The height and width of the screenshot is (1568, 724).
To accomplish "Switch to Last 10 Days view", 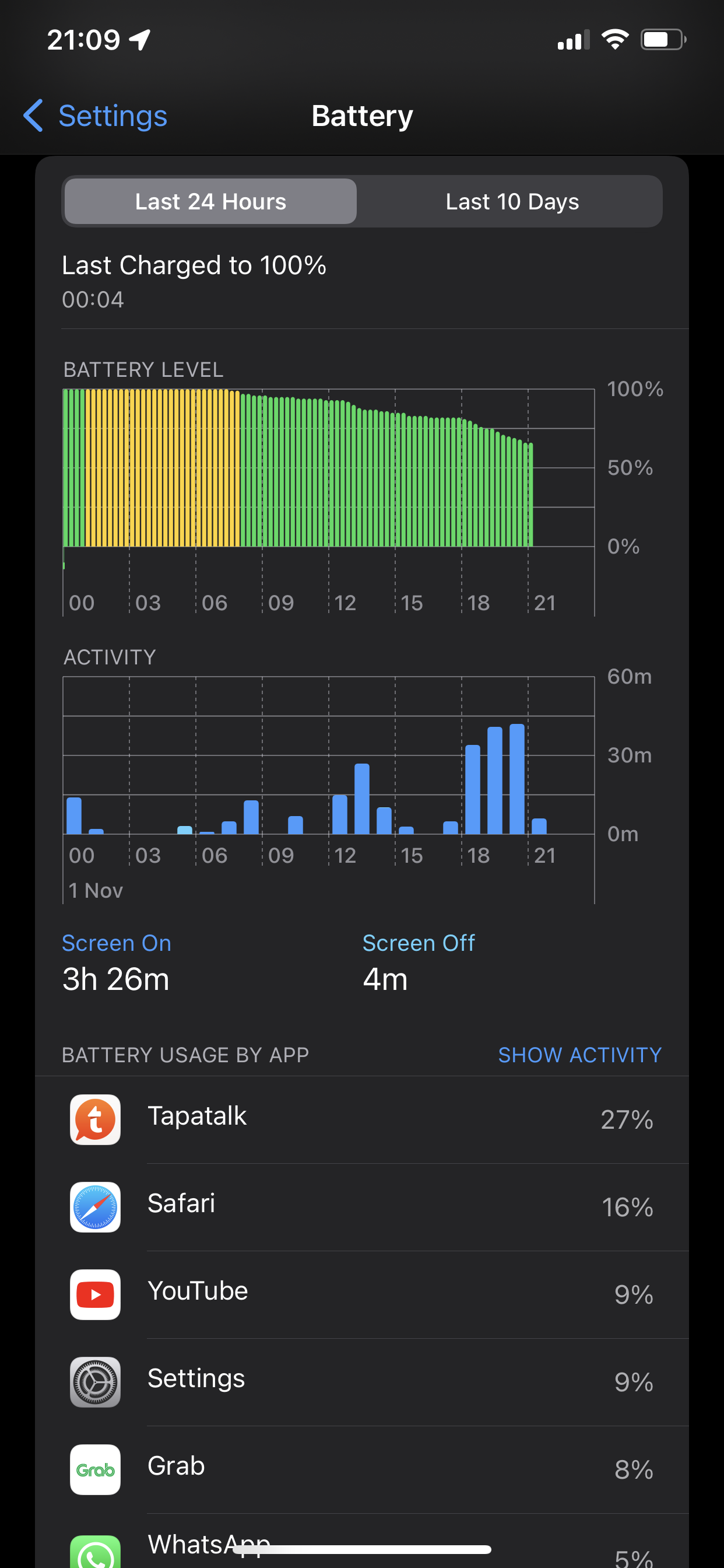I will [x=512, y=201].
